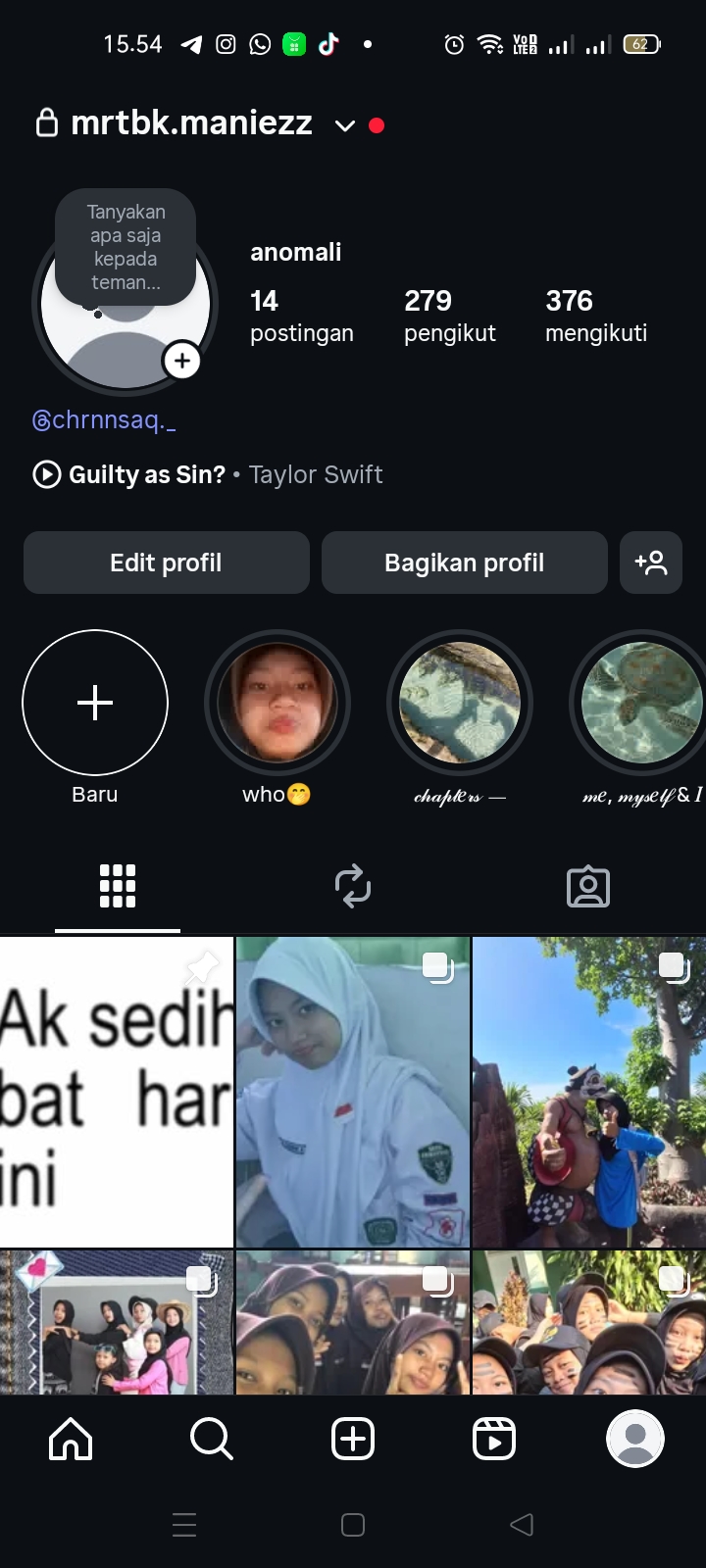706x1568 pixels.
Task: Switch to the reposts tab
Action: tap(353, 886)
